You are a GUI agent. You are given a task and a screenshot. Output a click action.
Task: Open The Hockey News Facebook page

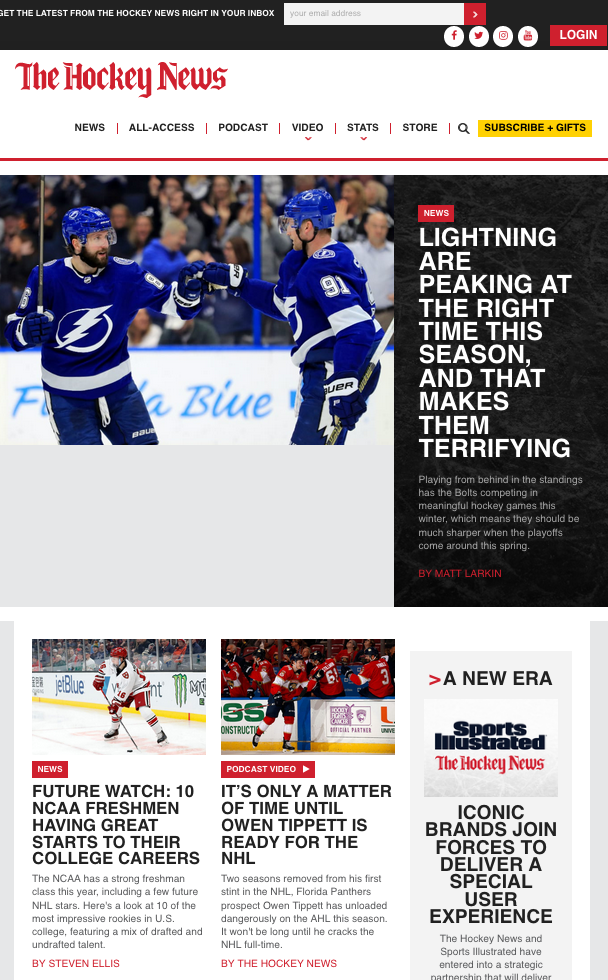point(454,36)
